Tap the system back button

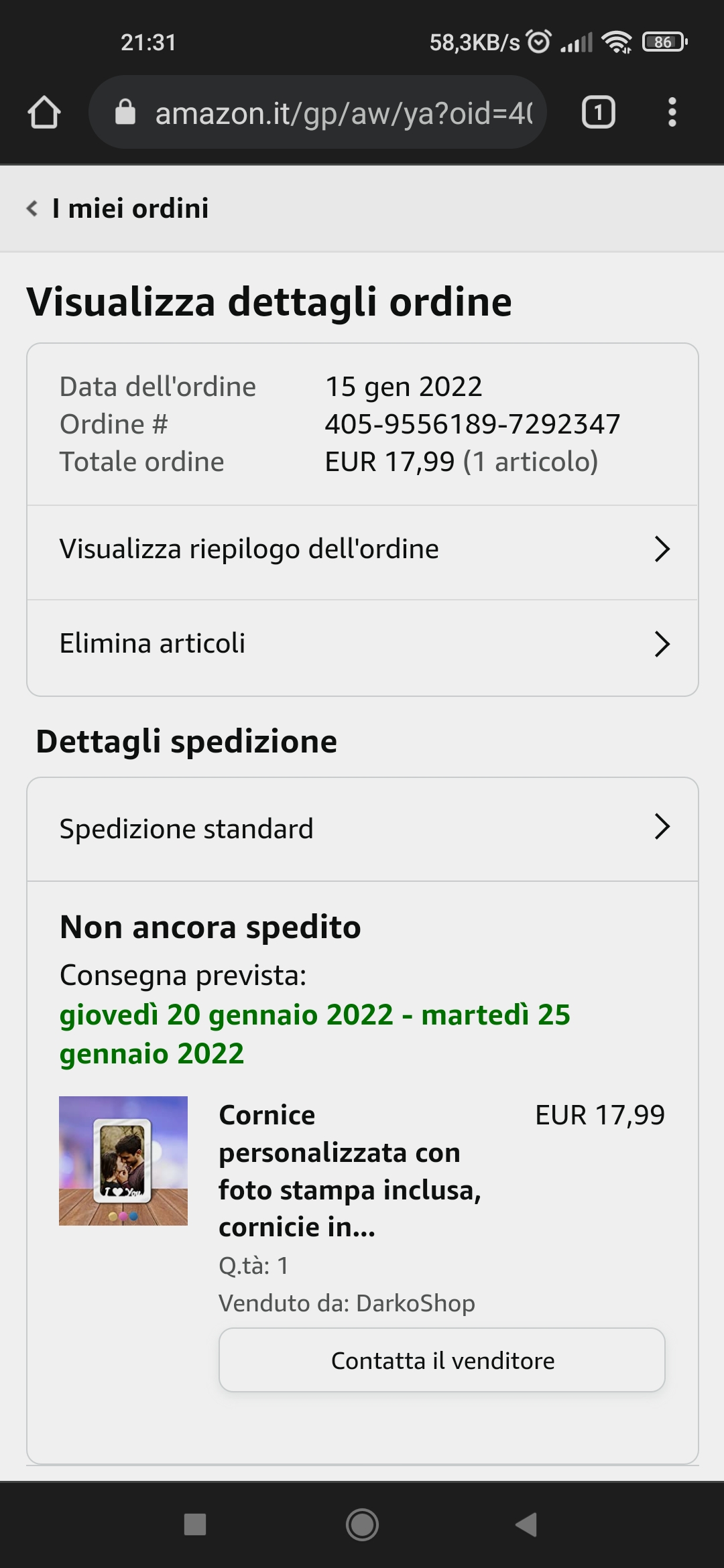tap(527, 1524)
